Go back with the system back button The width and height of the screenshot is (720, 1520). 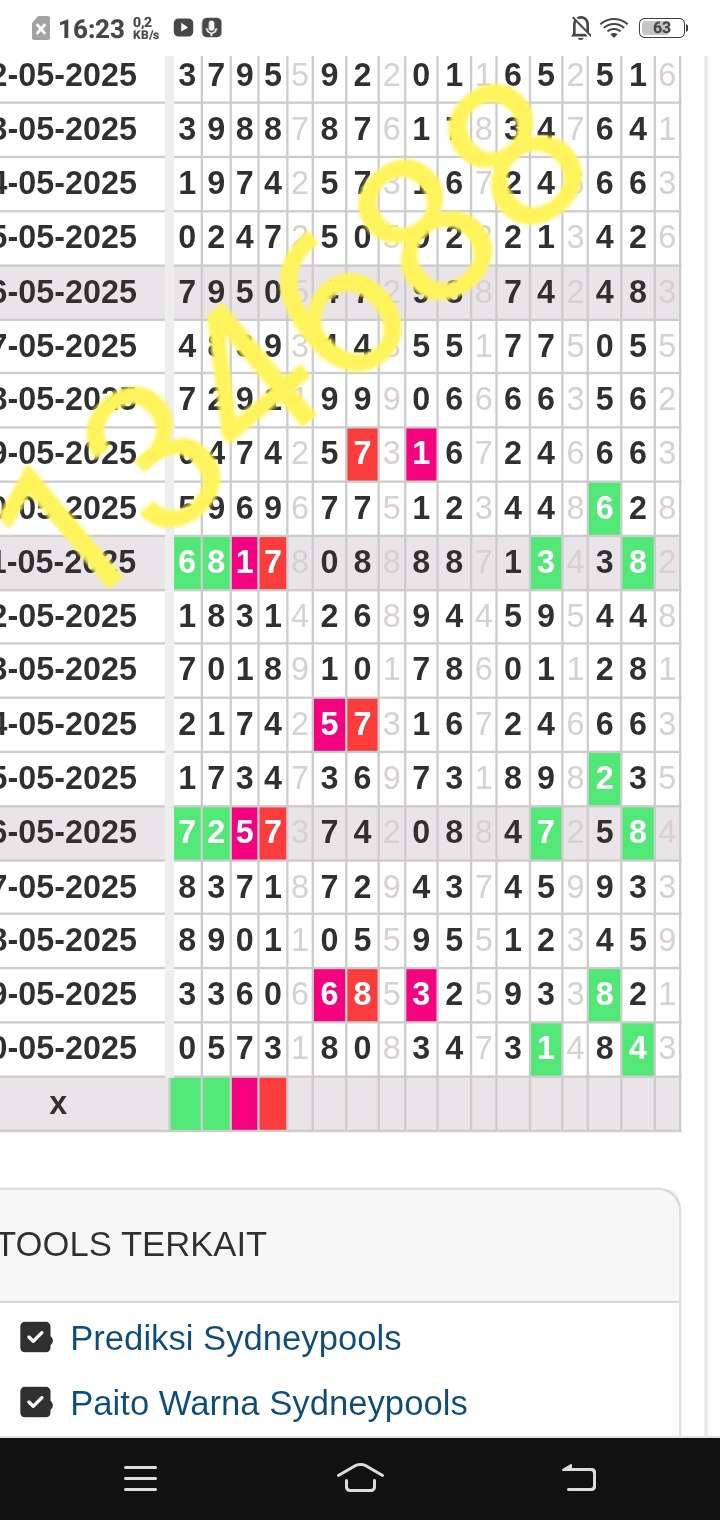click(579, 1478)
